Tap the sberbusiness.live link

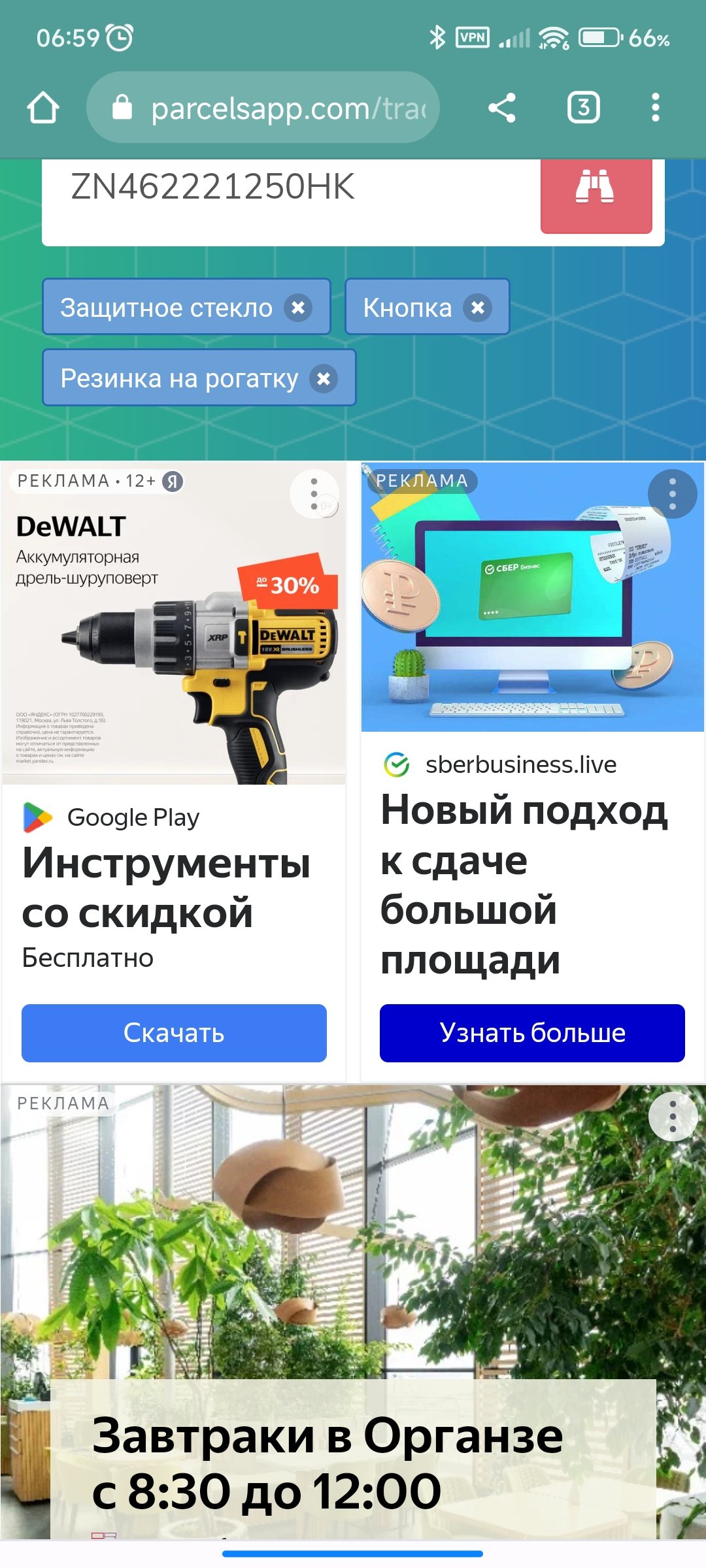pos(520,764)
